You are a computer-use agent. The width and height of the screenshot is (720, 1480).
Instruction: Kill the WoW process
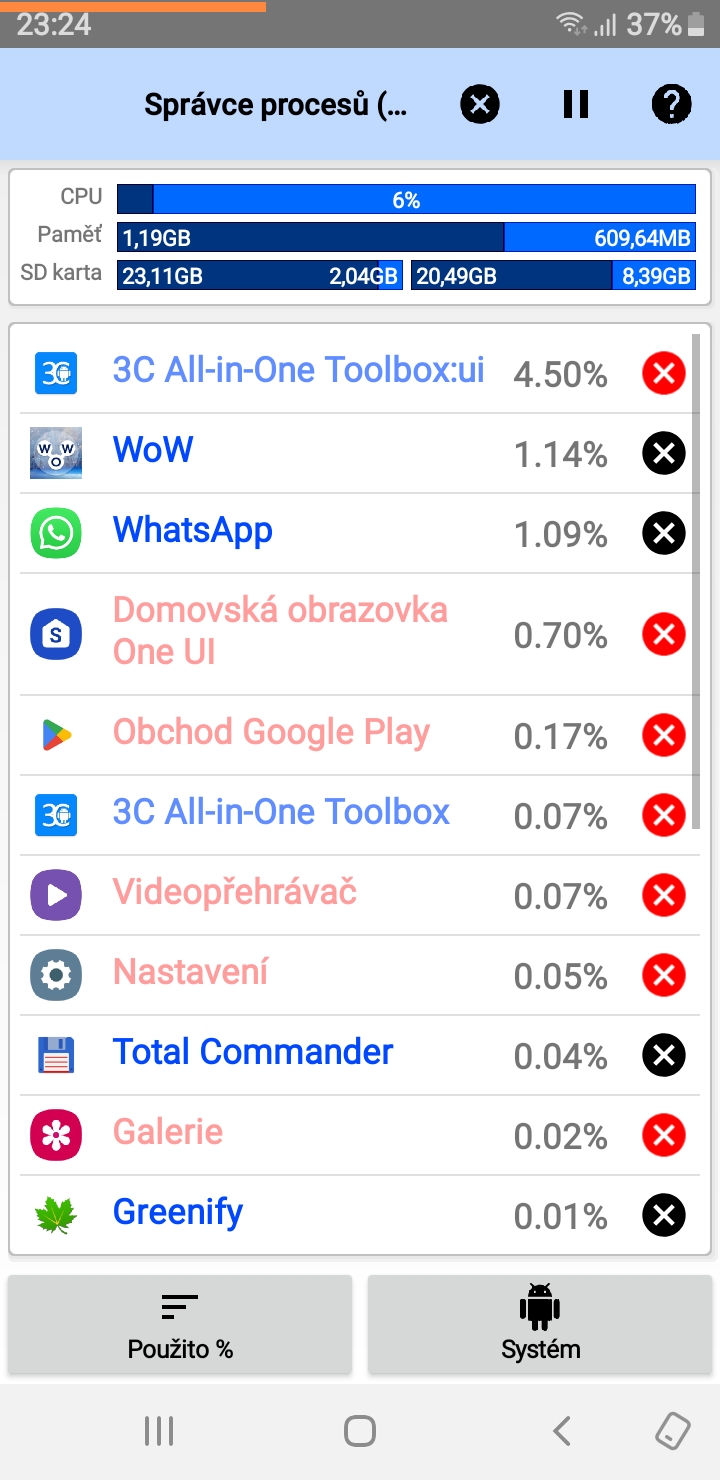click(663, 454)
